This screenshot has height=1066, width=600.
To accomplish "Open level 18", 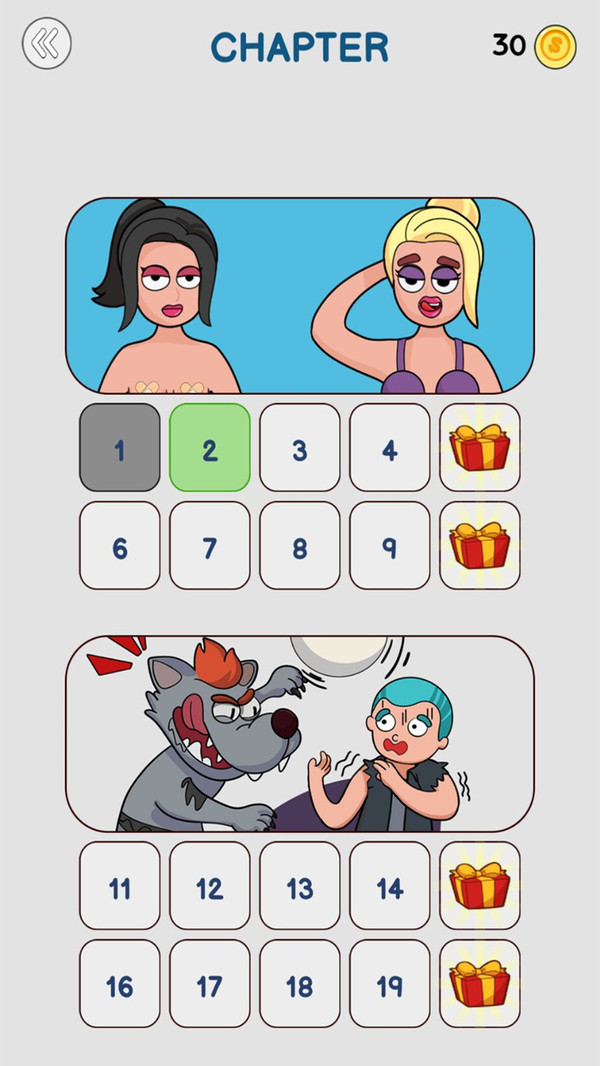I will click(x=300, y=984).
